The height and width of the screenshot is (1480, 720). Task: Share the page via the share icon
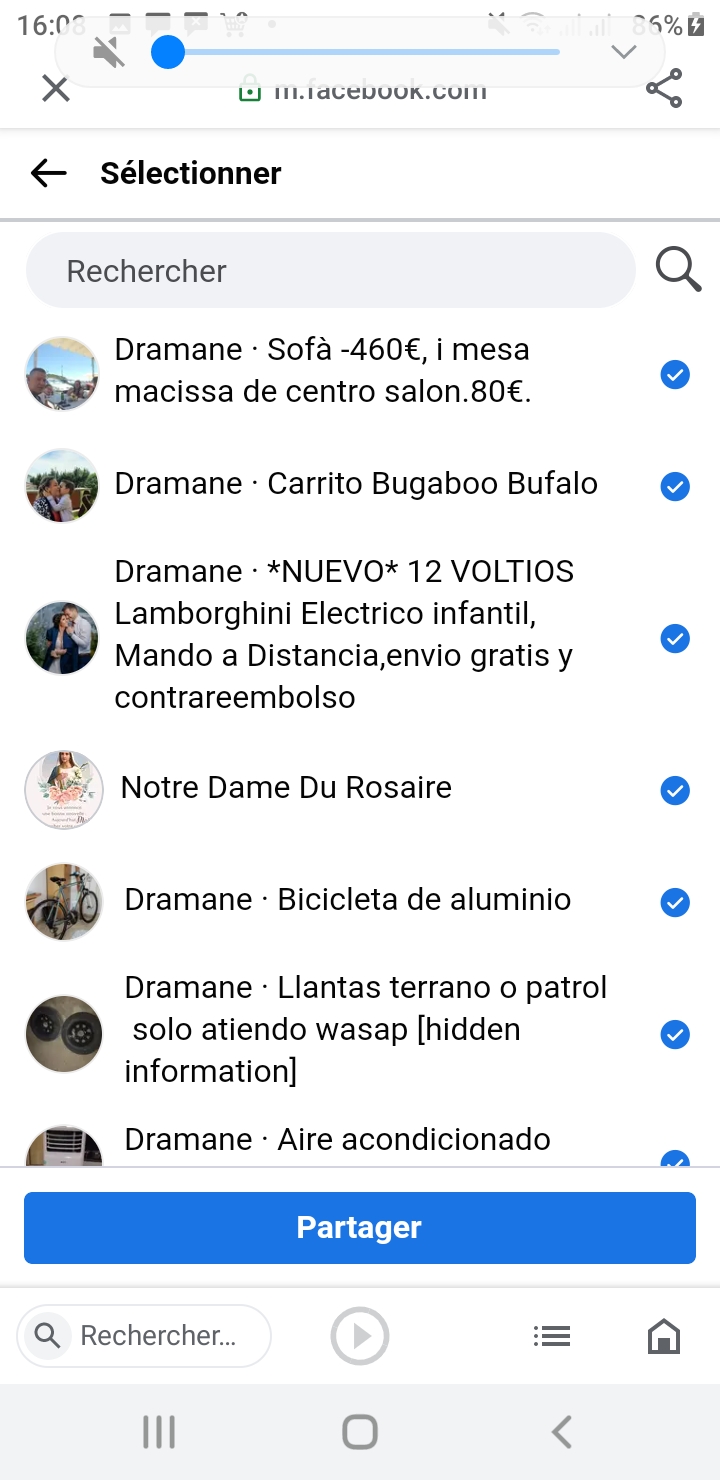(664, 89)
